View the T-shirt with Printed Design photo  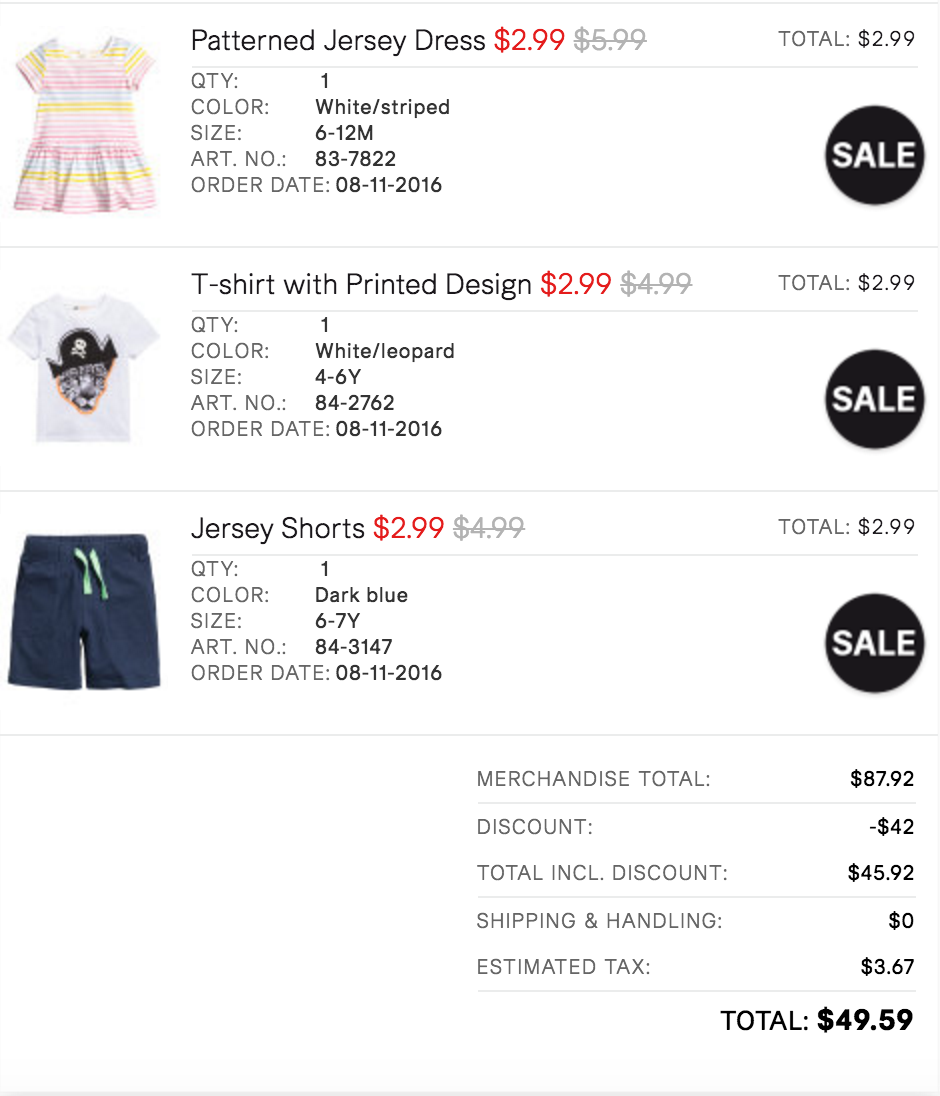(84, 368)
